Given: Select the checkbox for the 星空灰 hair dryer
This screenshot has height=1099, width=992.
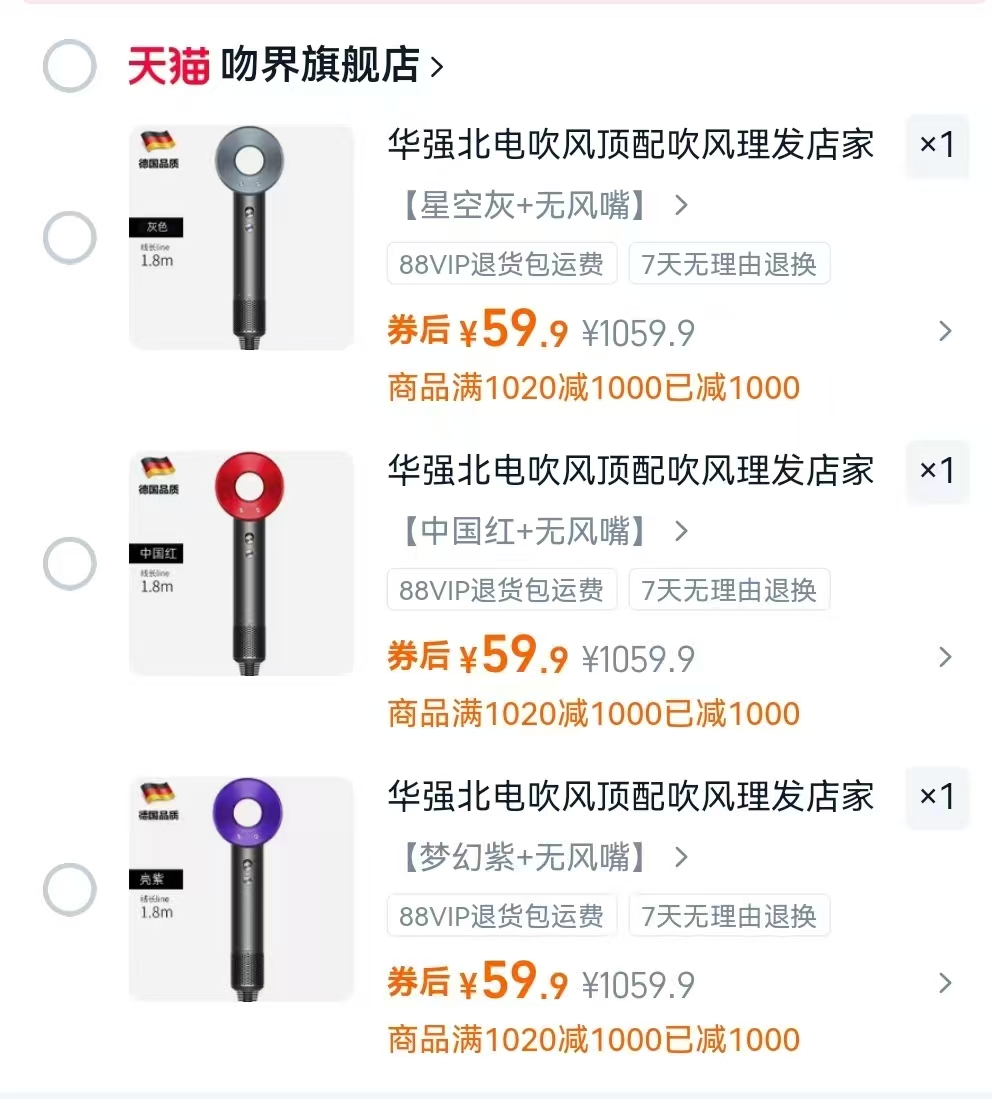Looking at the screenshot, I should pyautogui.click(x=70, y=238).
